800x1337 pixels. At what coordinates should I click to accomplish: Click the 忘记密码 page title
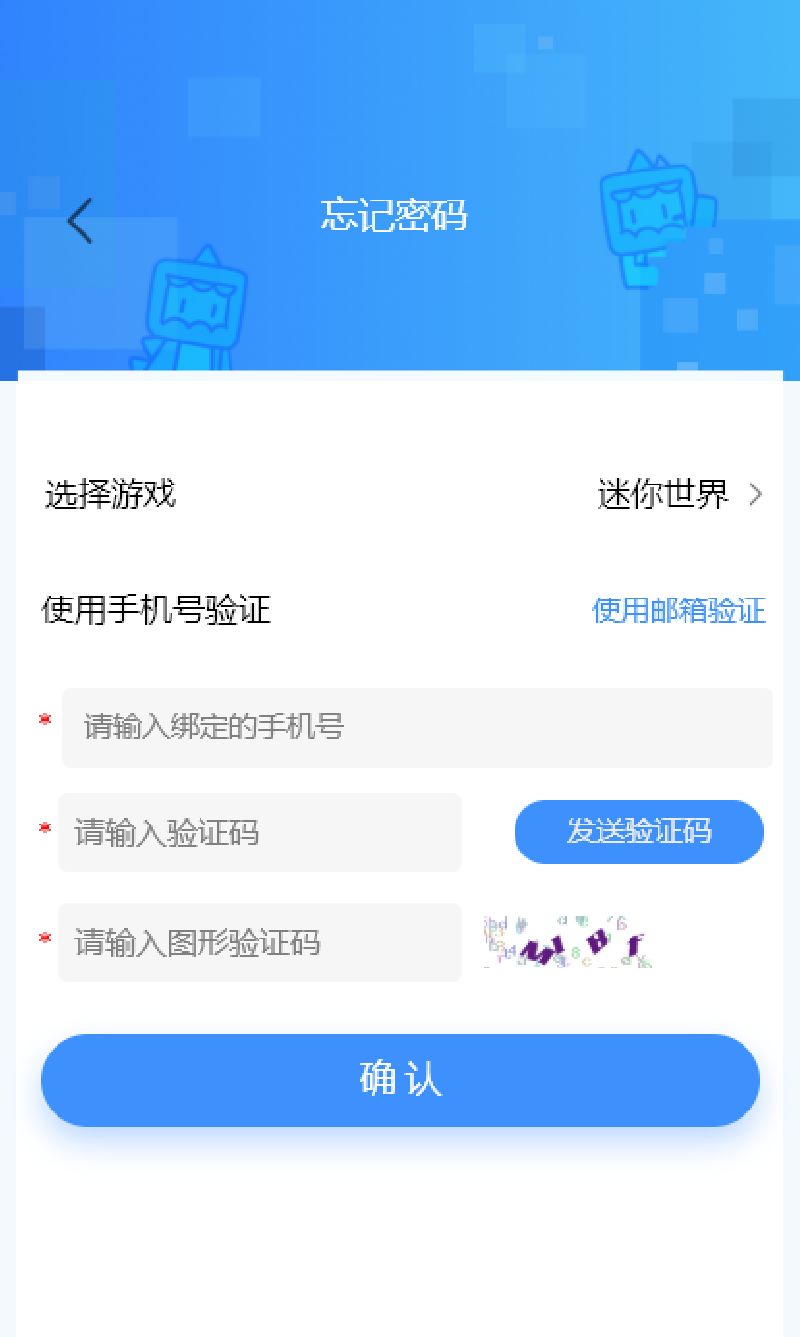tap(396, 216)
